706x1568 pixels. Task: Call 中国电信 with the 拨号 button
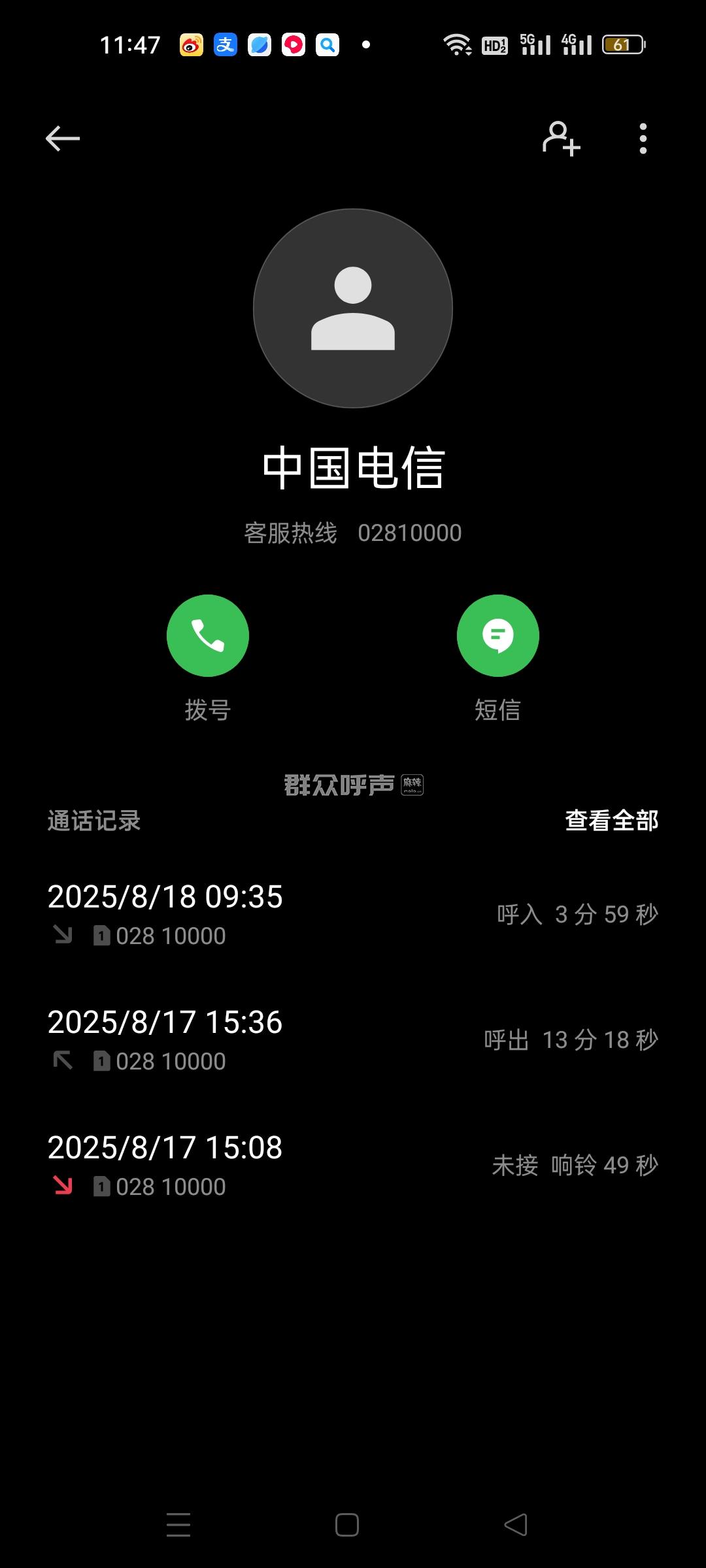click(208, 635)
